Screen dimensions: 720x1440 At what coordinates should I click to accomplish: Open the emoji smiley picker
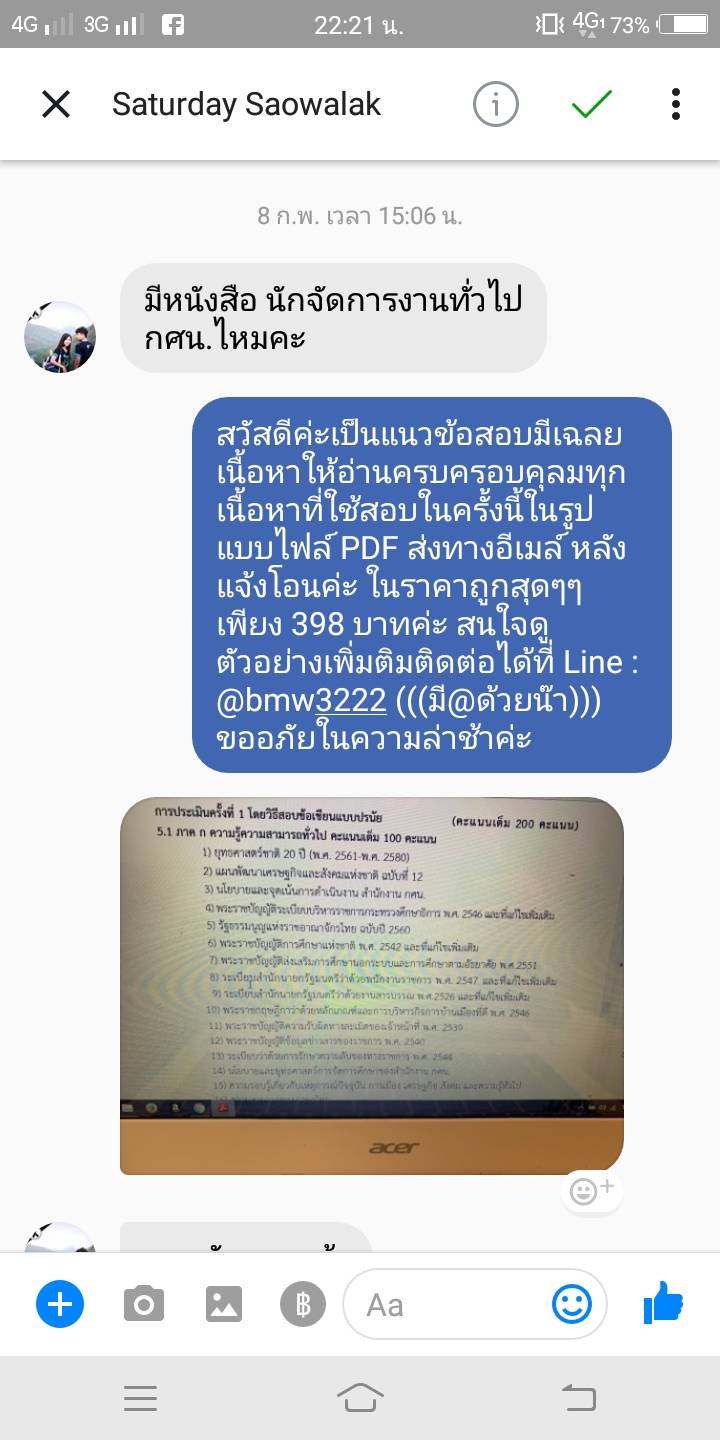pyautogui.click(x=572, y=1304)
